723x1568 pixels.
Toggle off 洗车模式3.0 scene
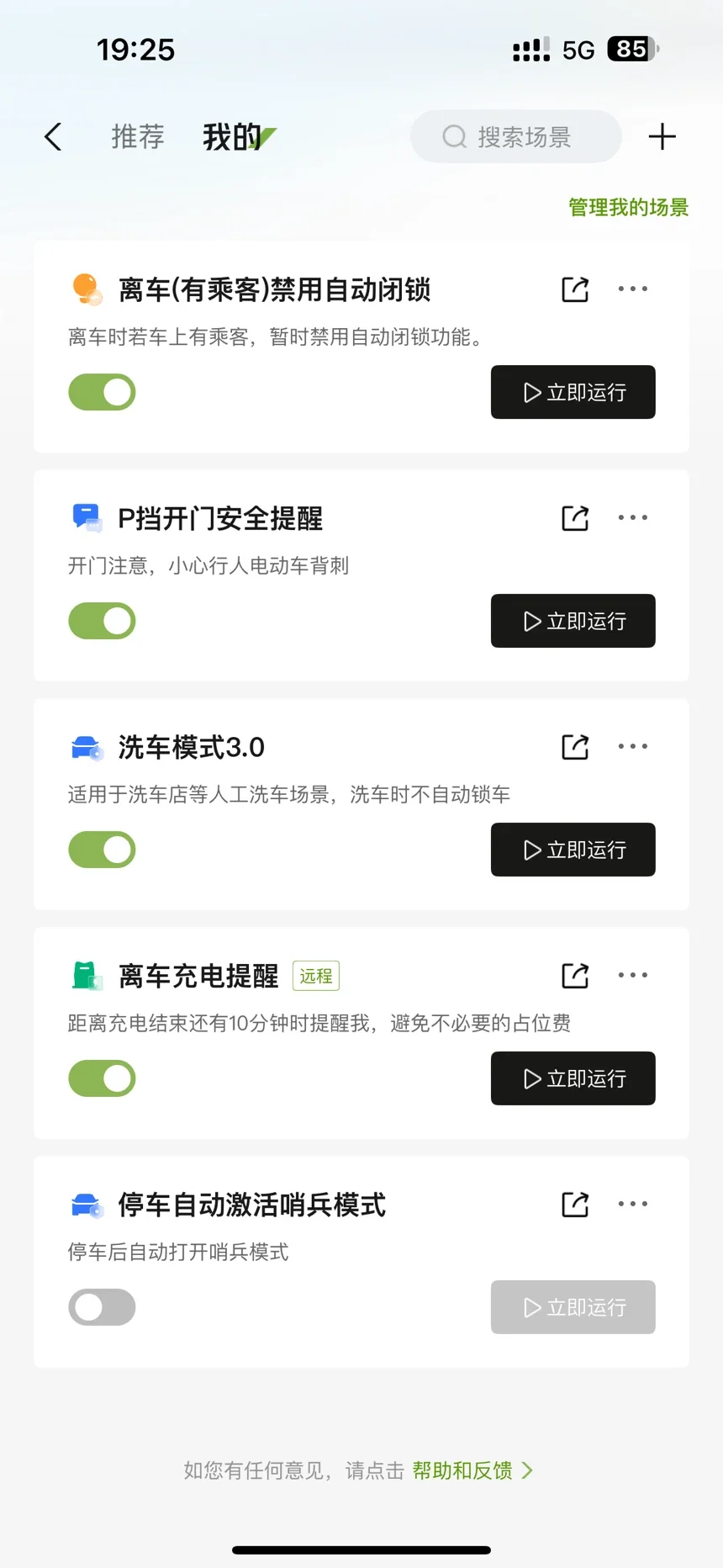click(x=102, y=850)
